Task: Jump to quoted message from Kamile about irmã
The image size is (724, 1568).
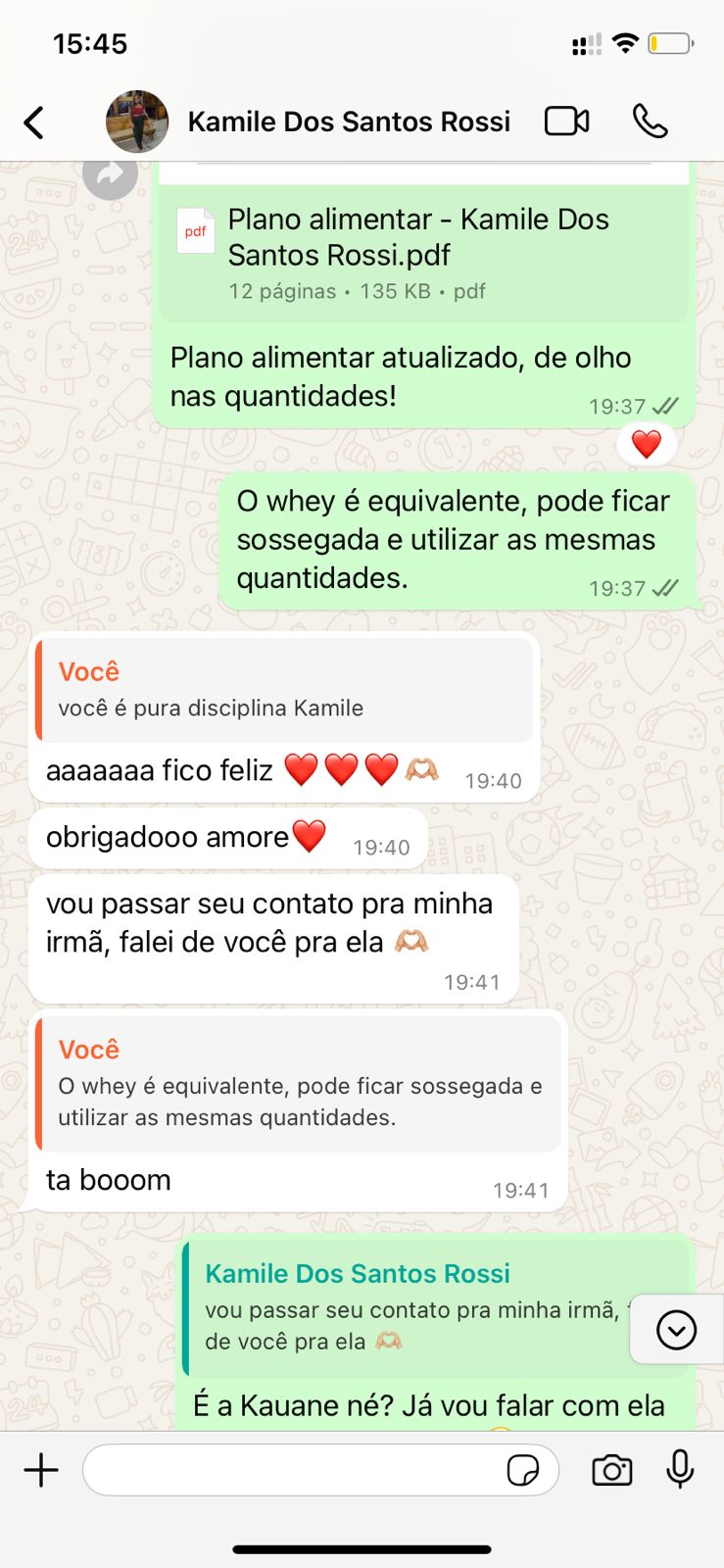Action: pyautogui.click(x=411, y=1307)
